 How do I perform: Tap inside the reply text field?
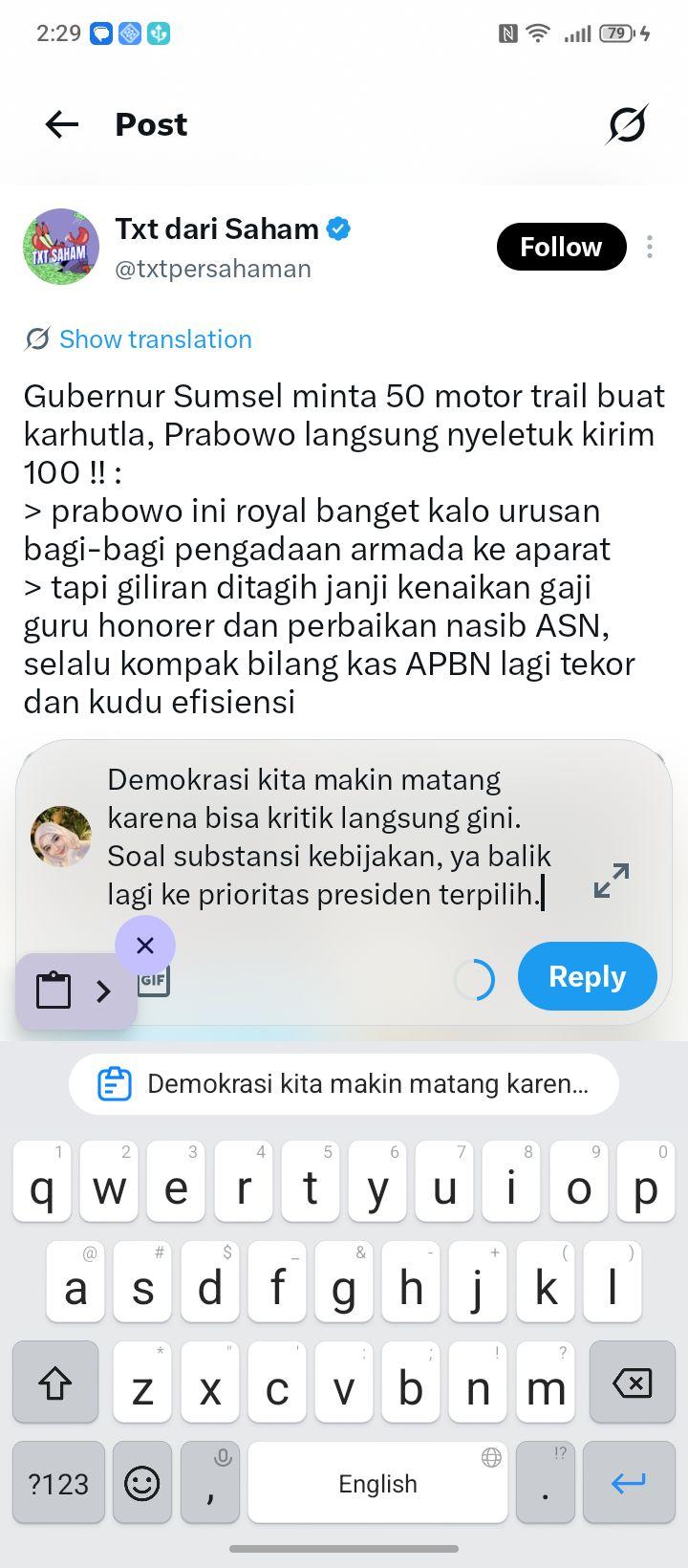point(330,837)
